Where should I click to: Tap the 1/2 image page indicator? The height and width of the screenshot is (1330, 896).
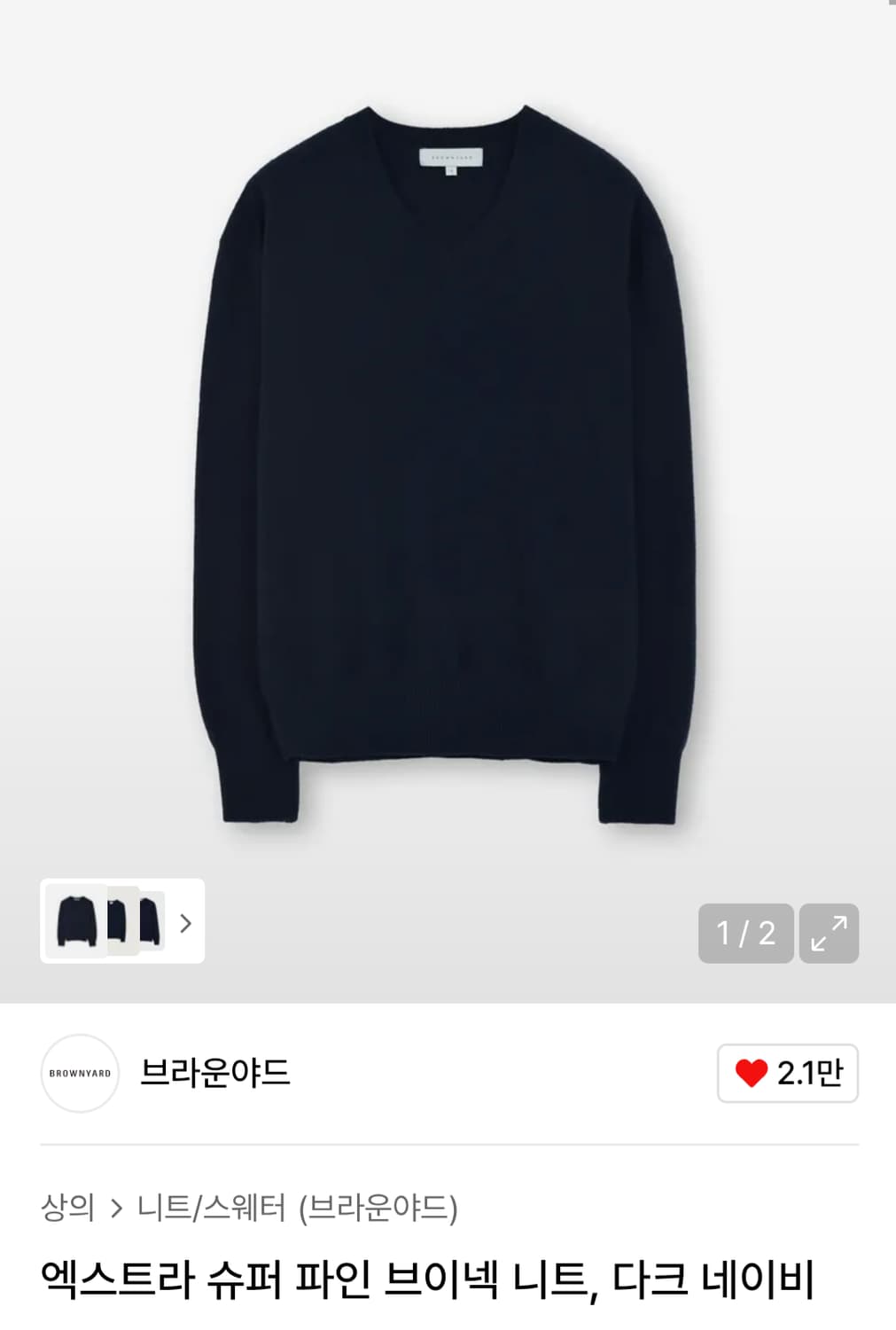tap(745, 932)
